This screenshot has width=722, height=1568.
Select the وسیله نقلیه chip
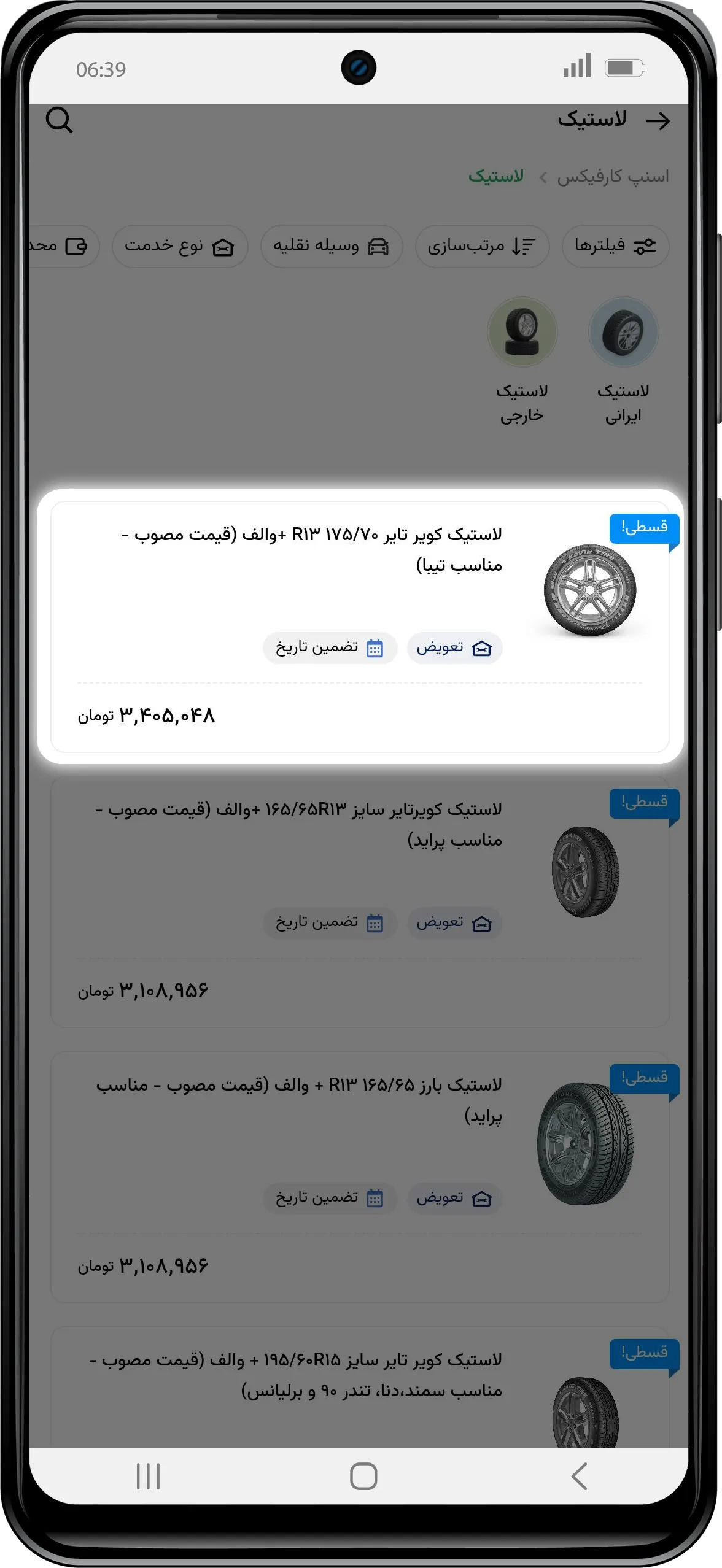[332, 246]
